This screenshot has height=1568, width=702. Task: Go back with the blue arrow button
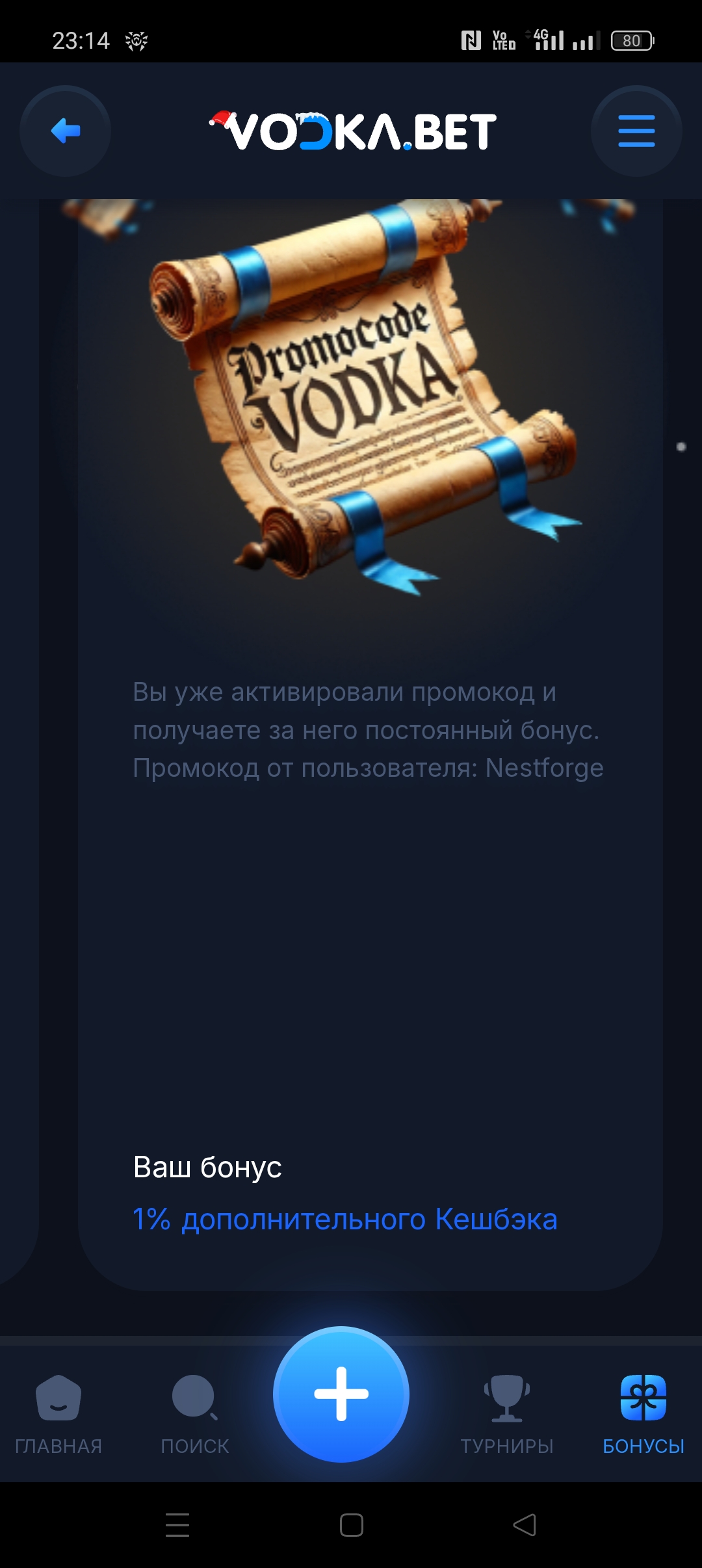pyautogui.click(x=65, y=131)
